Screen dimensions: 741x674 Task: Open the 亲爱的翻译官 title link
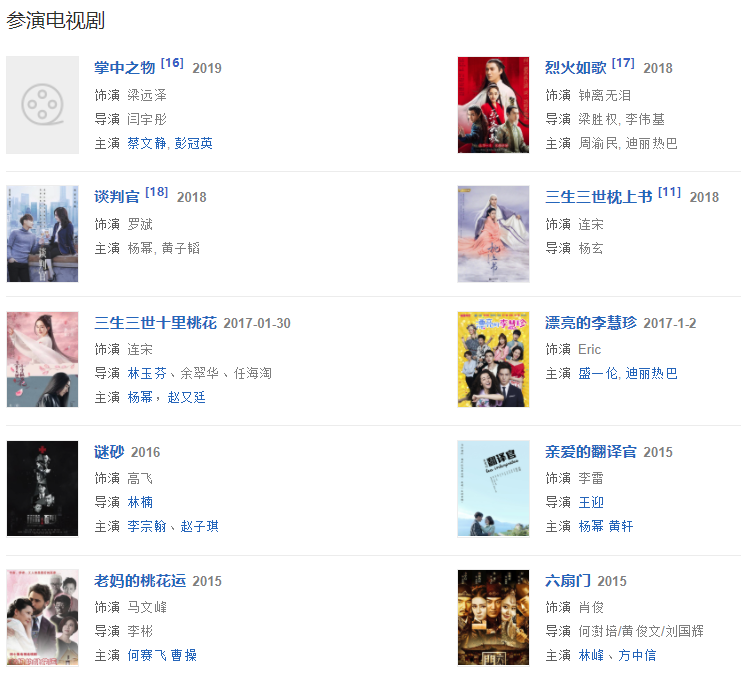click(590, 452)
